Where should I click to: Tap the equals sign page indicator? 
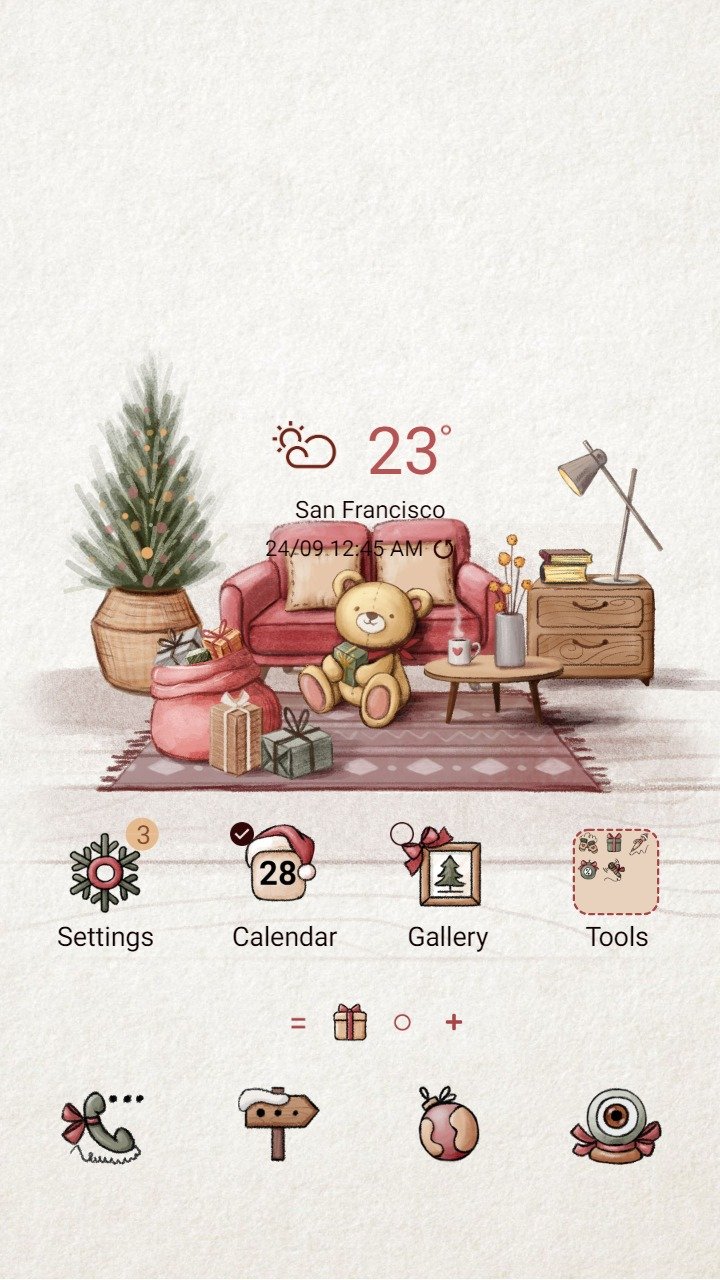[298, 1023]
